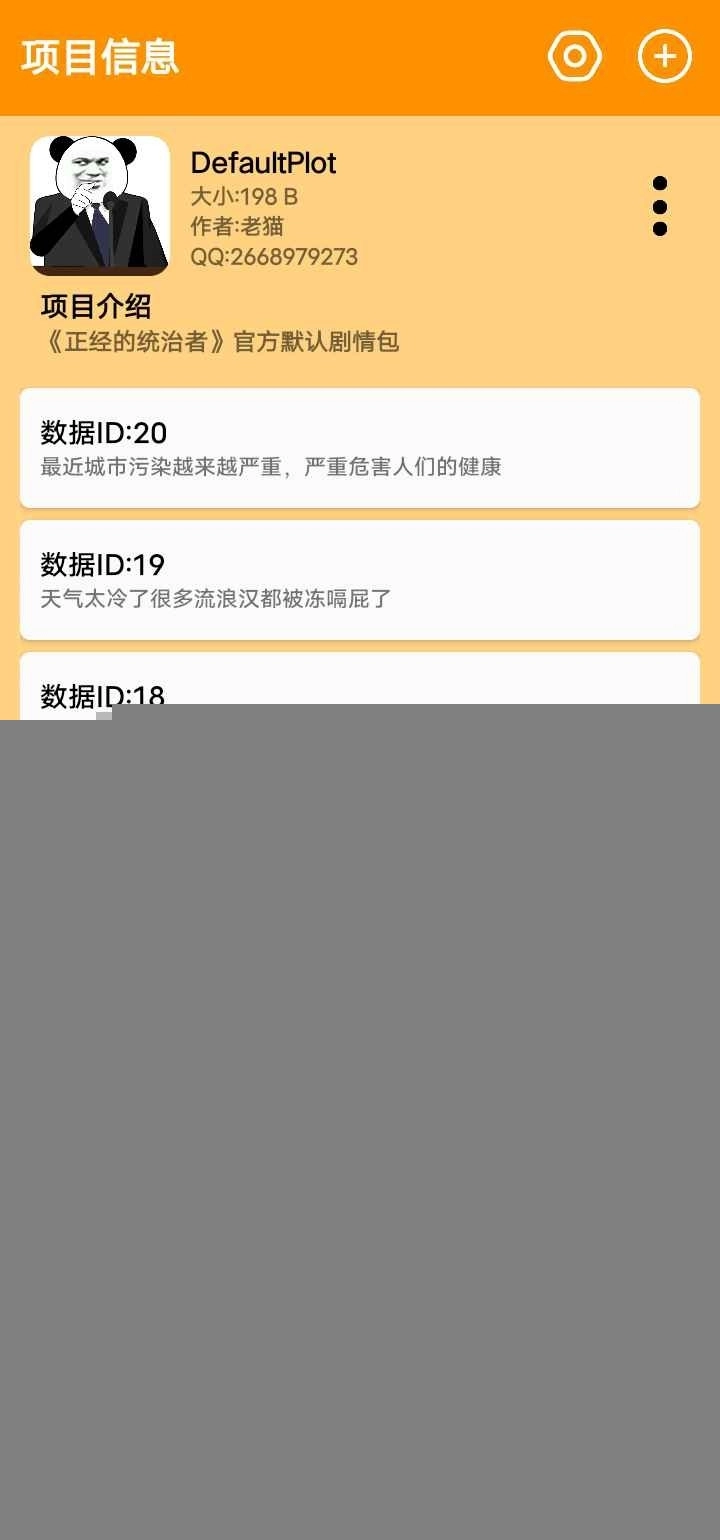The height and width of the screenshot is (1540, 720).
Task: Tap the panda avatar of the project
Action: tap(99, 204)
